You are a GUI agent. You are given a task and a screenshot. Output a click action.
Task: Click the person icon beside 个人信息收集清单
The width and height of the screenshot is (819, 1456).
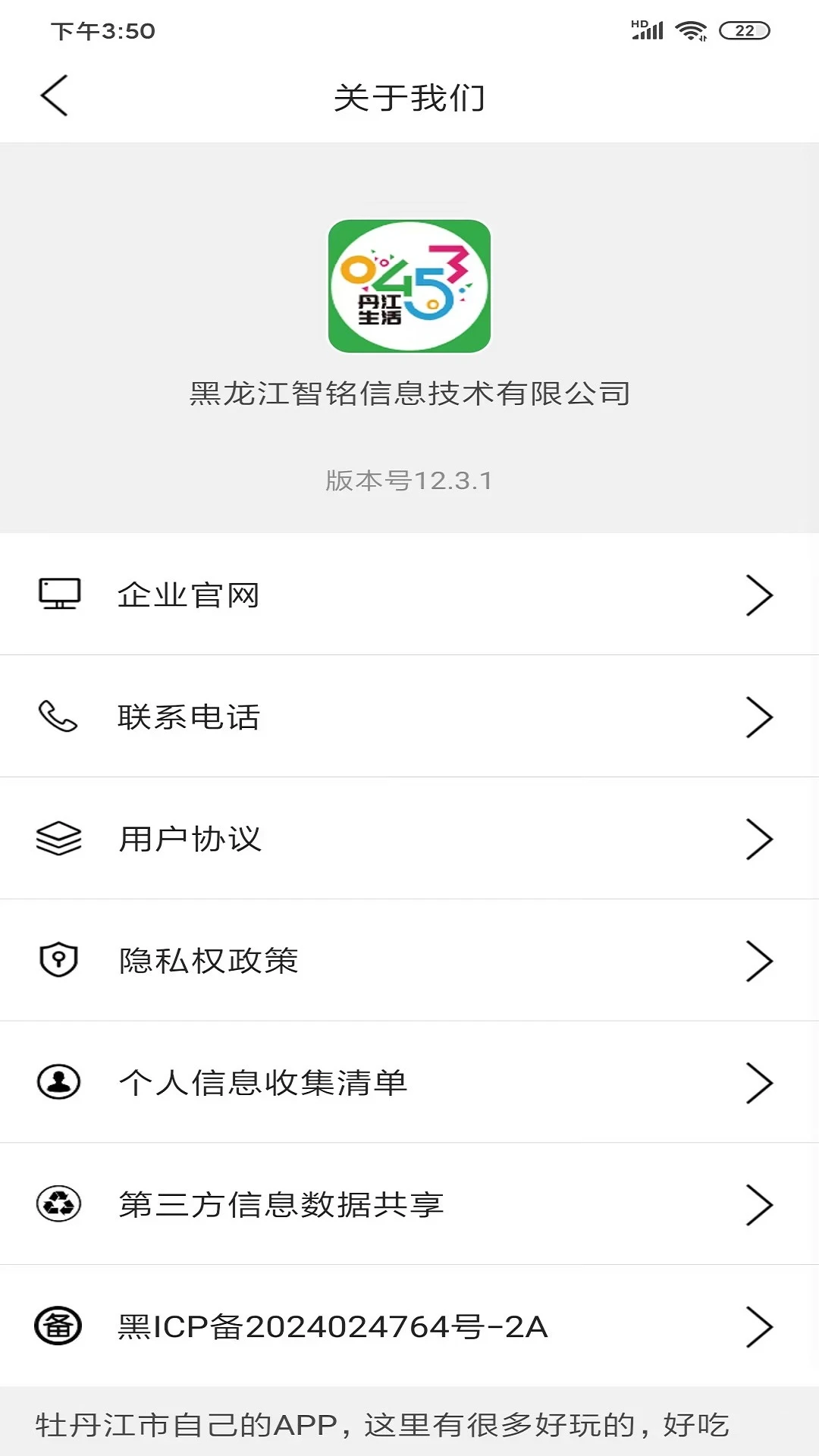click(x=57, y=1083)
